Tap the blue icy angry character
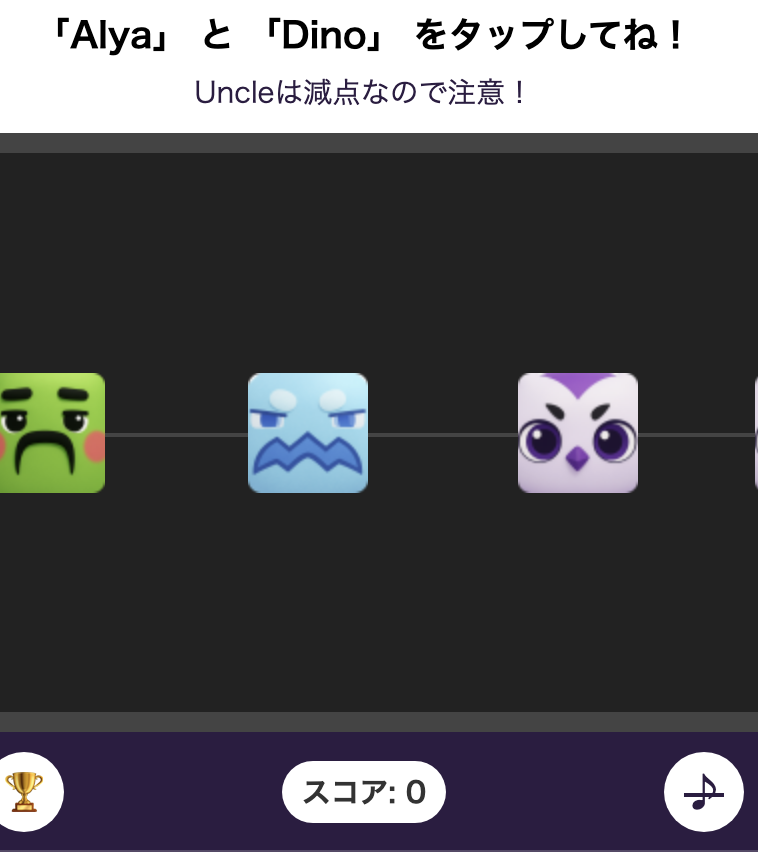 [308, 433]
